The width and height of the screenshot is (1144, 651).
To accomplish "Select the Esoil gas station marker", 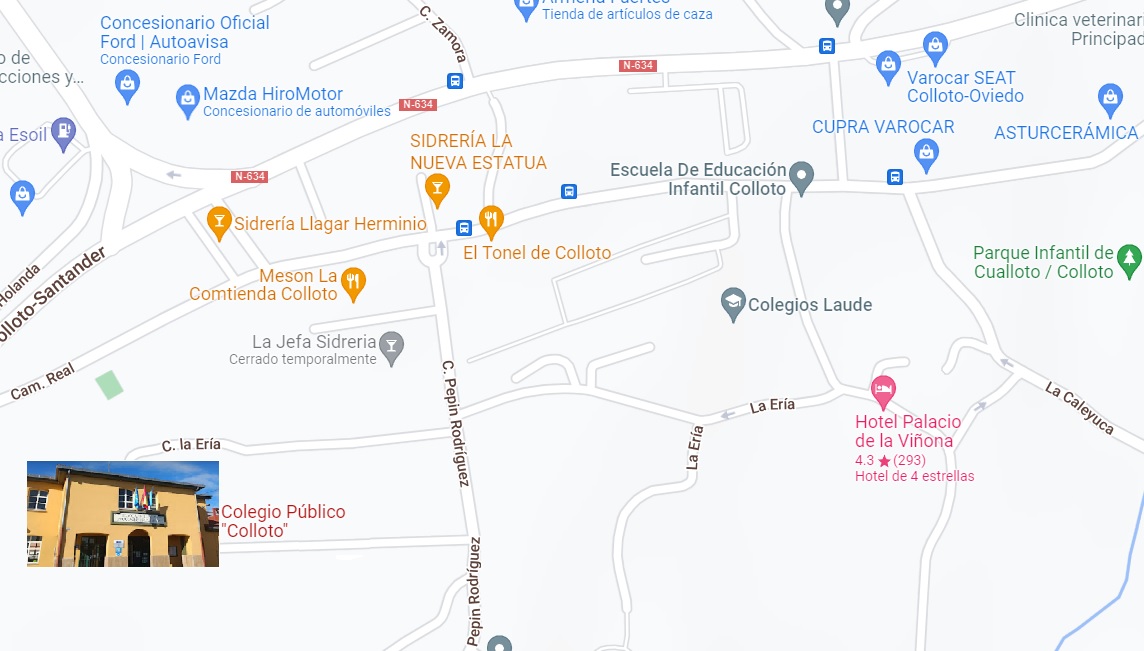I will click(x=64, y=132).
